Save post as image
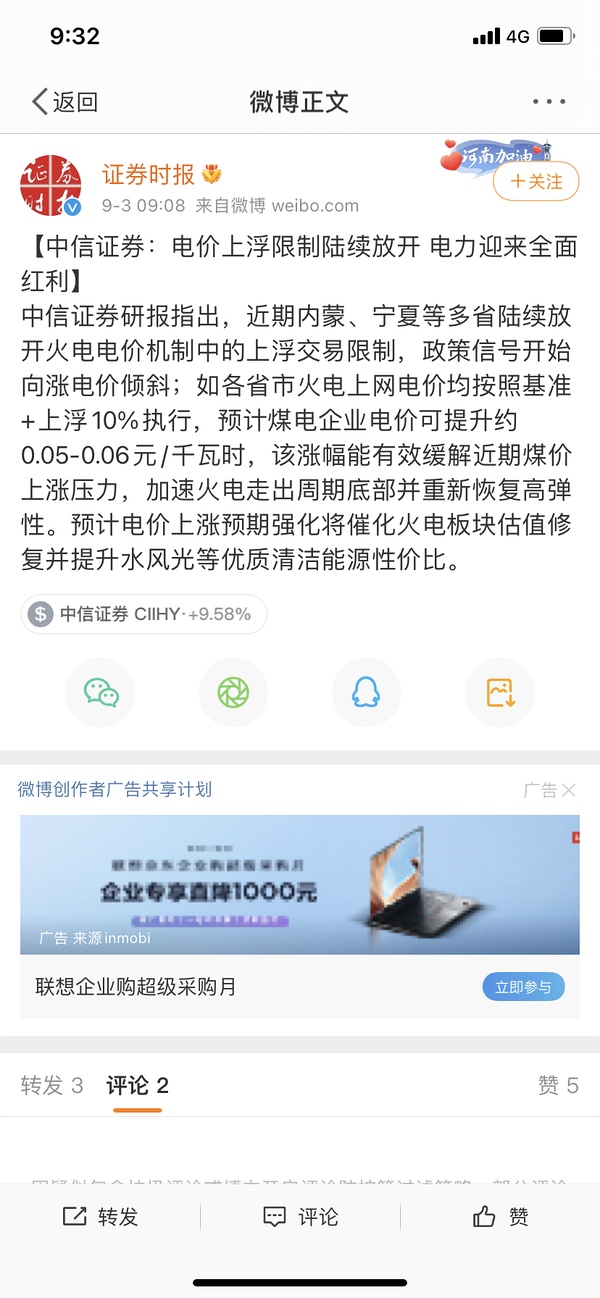The height and width of the screenshot is (1298, 600). [500, 692]
